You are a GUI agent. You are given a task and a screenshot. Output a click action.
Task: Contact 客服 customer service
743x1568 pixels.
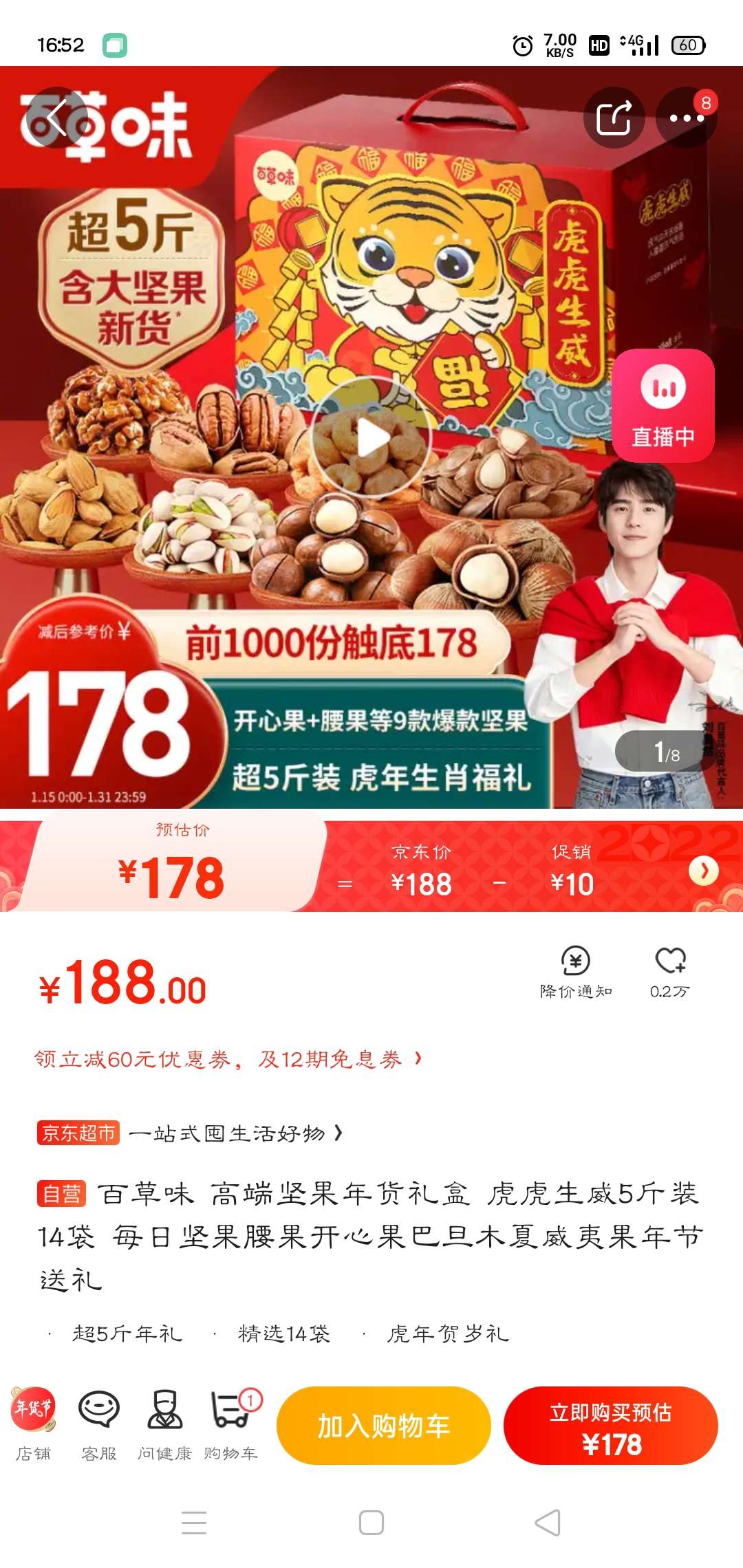pyautogui.click(x=99, y=1424)
